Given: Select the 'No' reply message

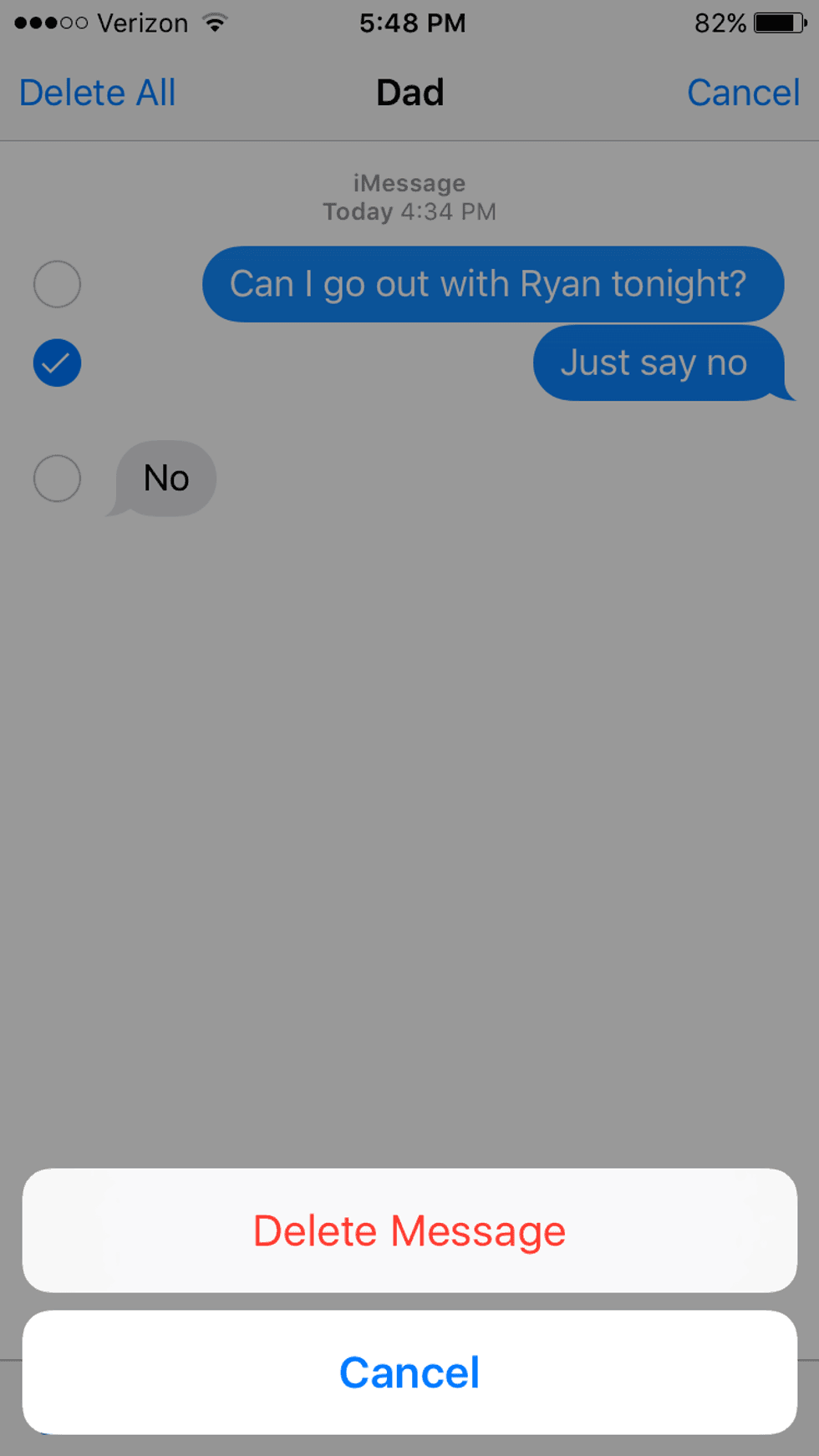Looking at the screenshot, I should click(x=57, y=479).
